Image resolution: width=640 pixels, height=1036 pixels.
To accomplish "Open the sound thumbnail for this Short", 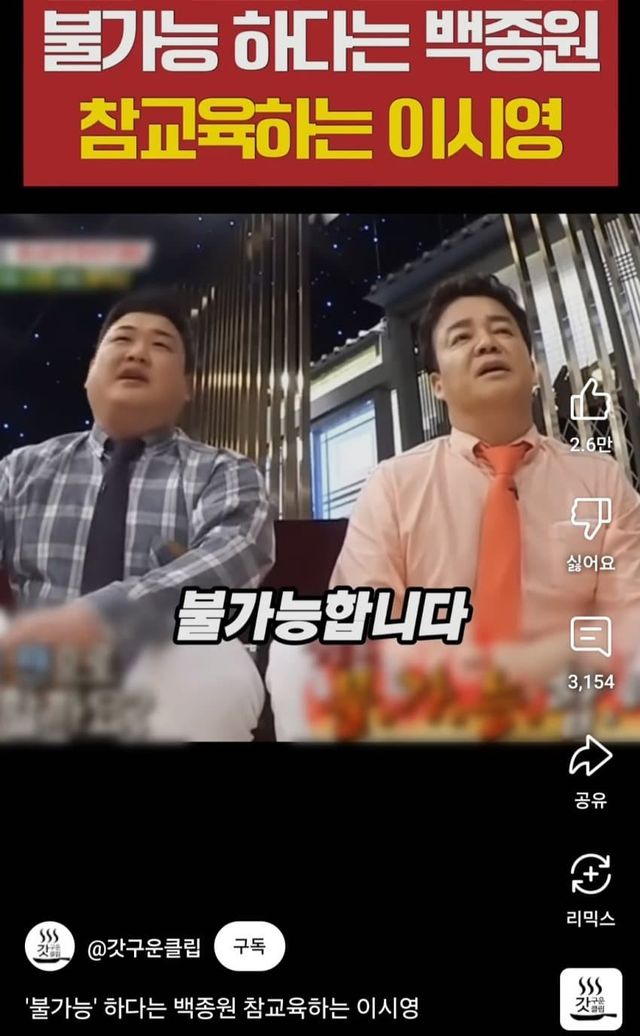I will [590, 998].
